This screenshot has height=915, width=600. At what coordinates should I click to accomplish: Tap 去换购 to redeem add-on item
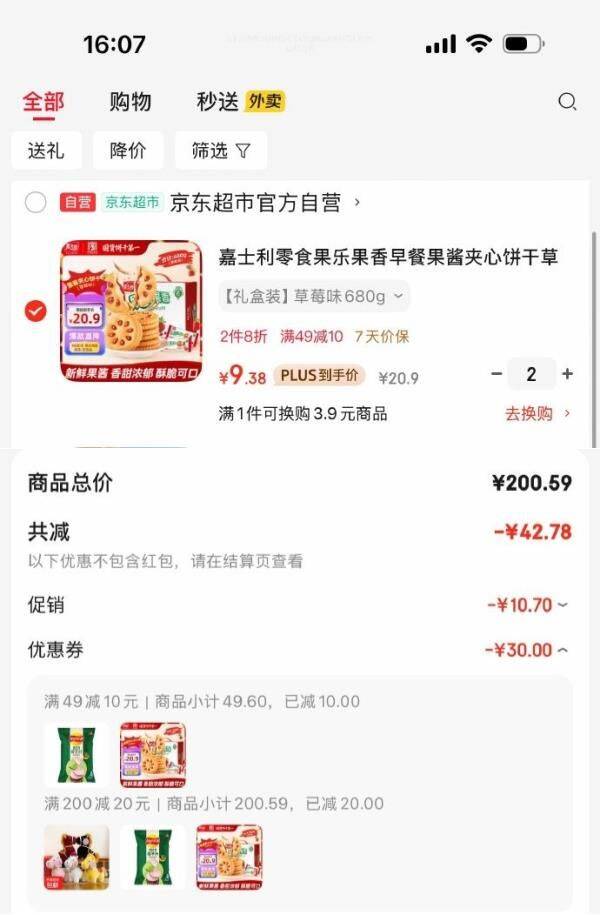tap(537, 413)
